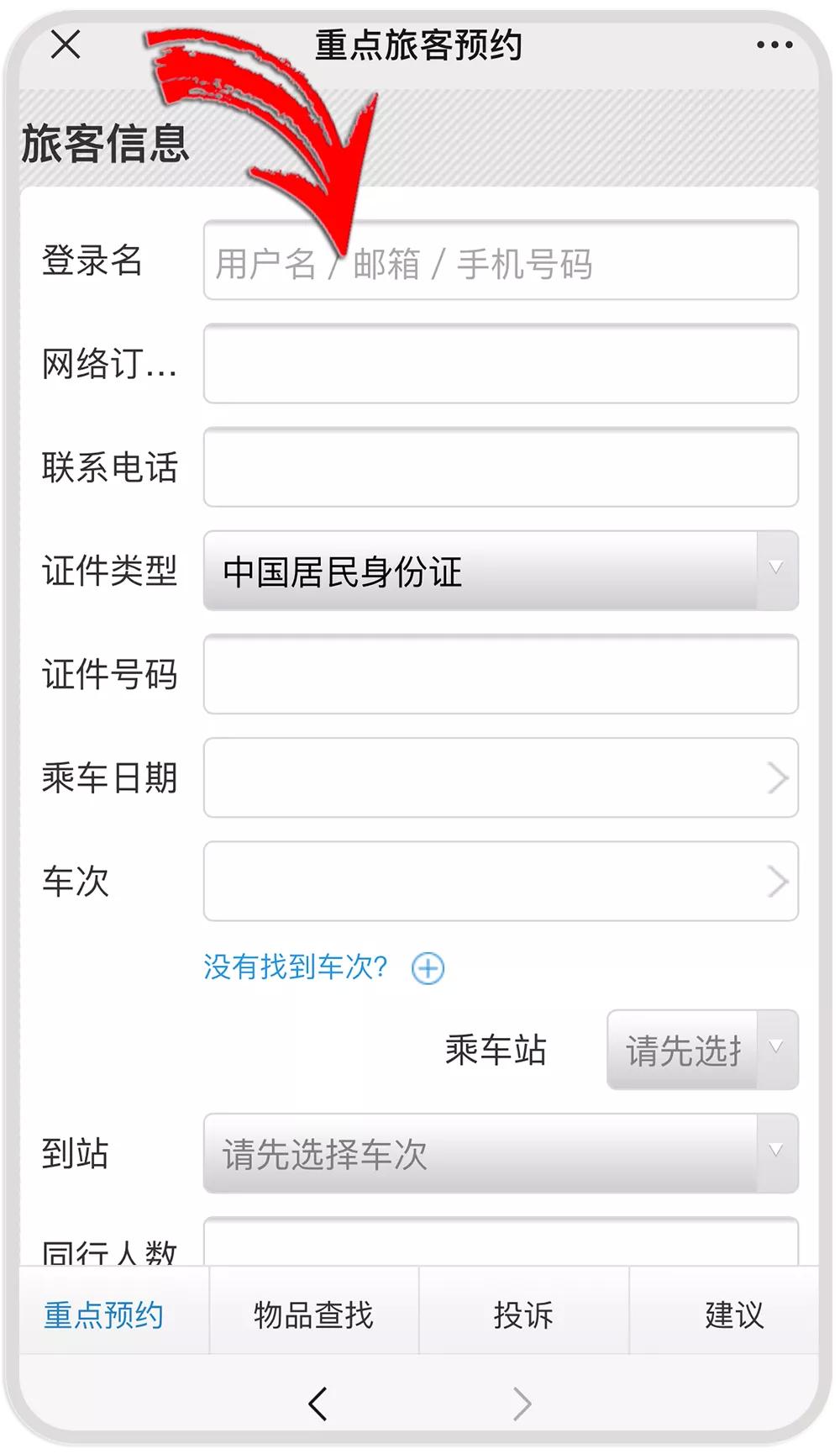Select the 重点预约 tab

tap(104, 1313)
